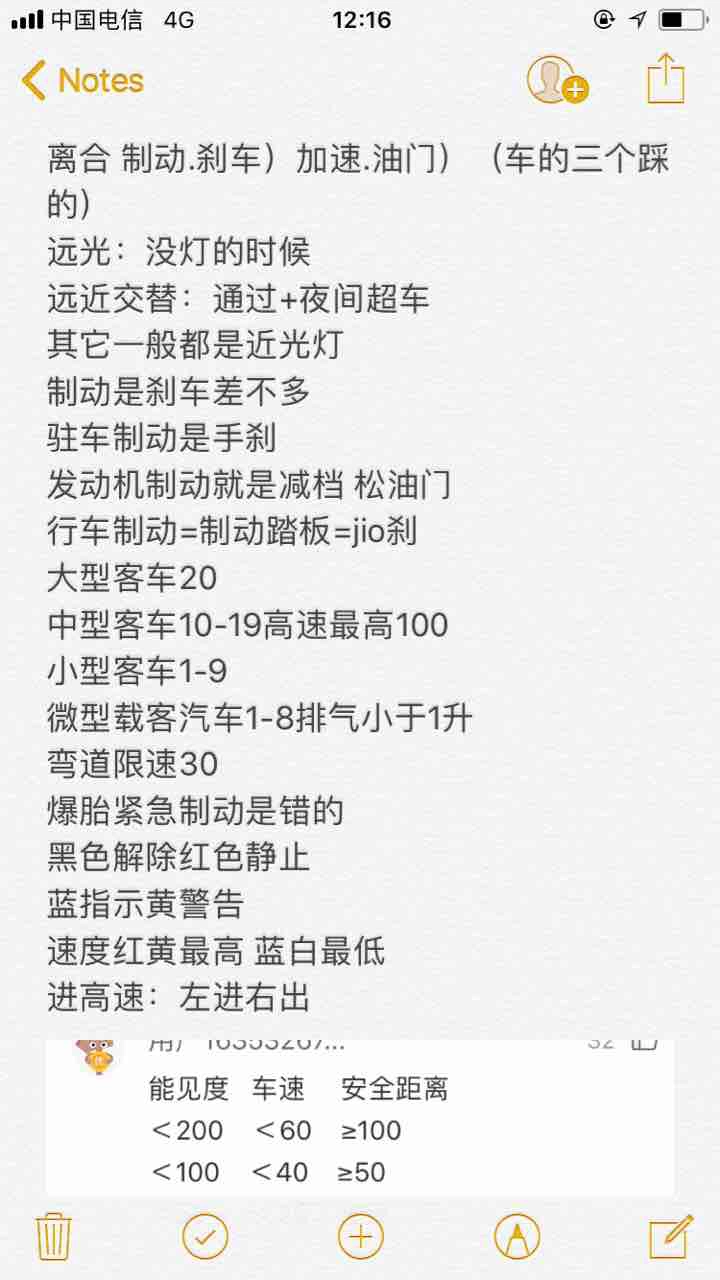This screenshot has height=1280, width=720.
Task: Delete this note with the trash icon
Action: tap(52, 1236)
